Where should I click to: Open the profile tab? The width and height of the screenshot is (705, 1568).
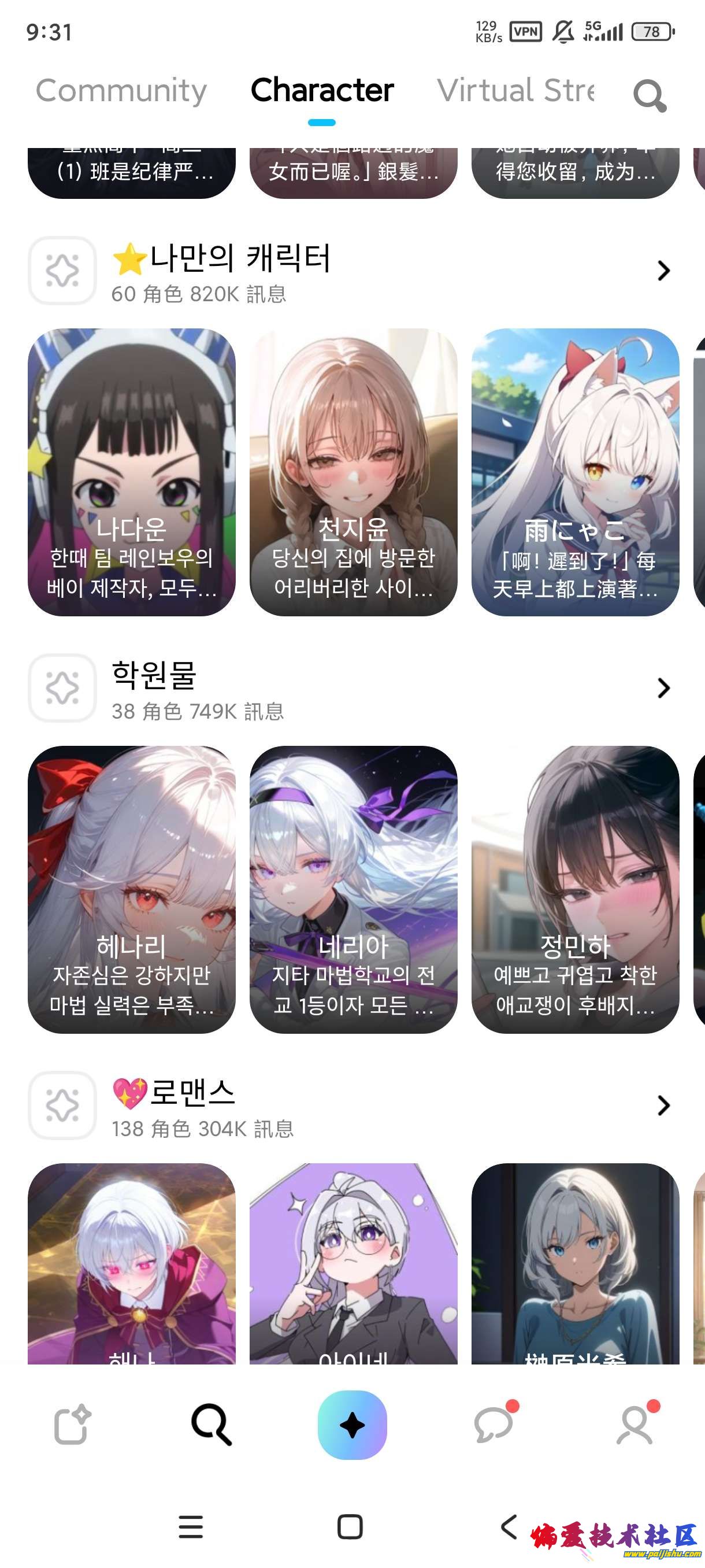tap(634, 1426)
